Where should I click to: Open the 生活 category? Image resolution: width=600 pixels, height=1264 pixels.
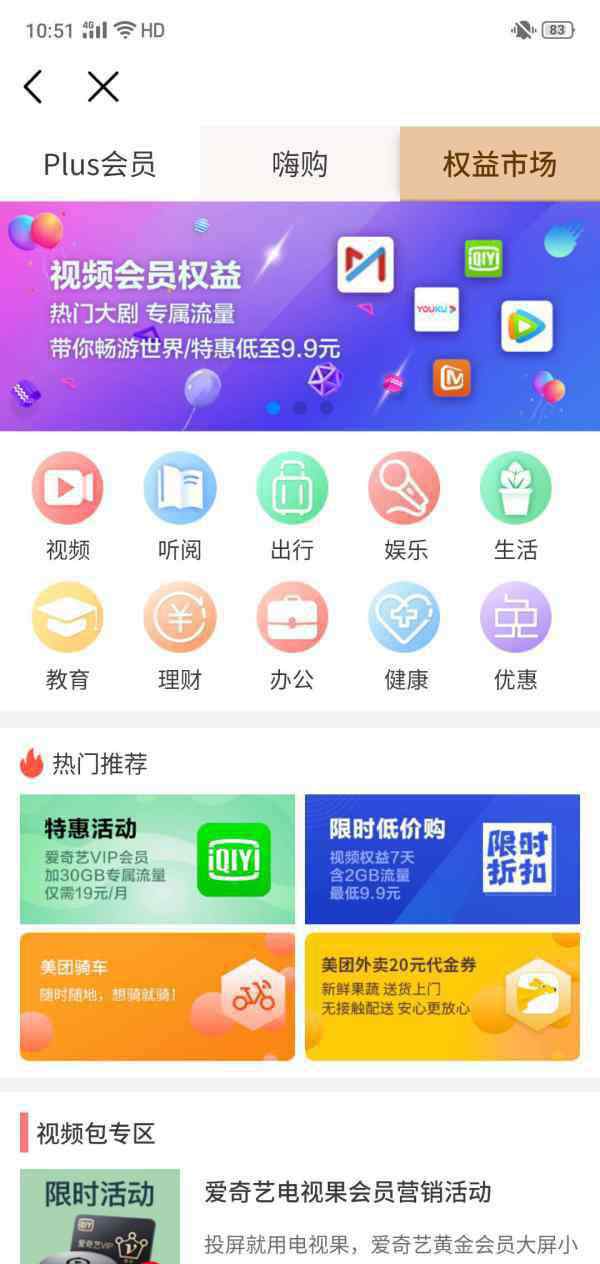click(516, 507)
